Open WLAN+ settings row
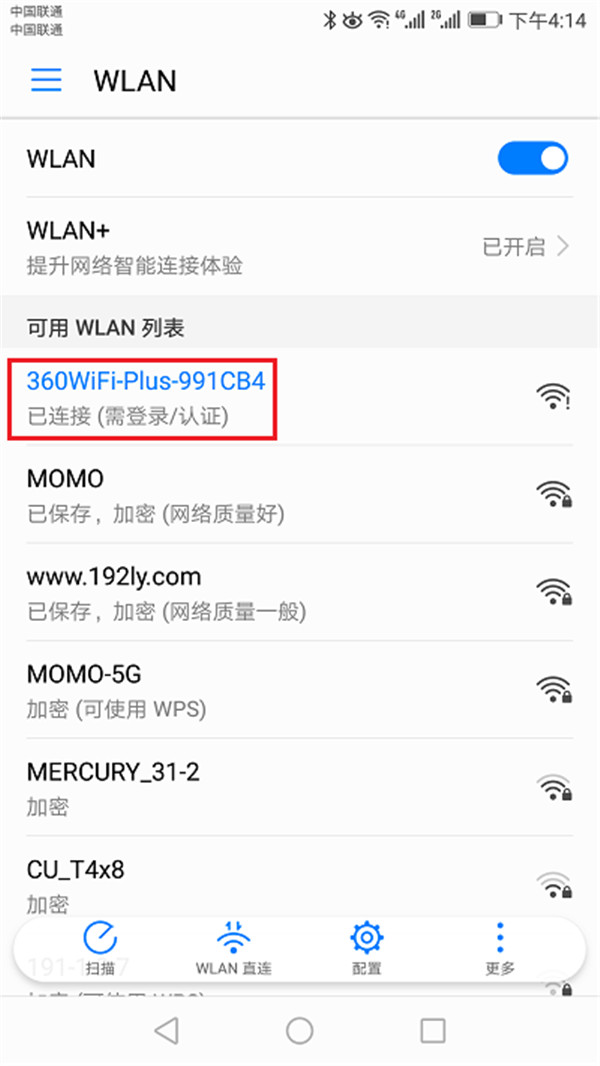 coord(300,246)
